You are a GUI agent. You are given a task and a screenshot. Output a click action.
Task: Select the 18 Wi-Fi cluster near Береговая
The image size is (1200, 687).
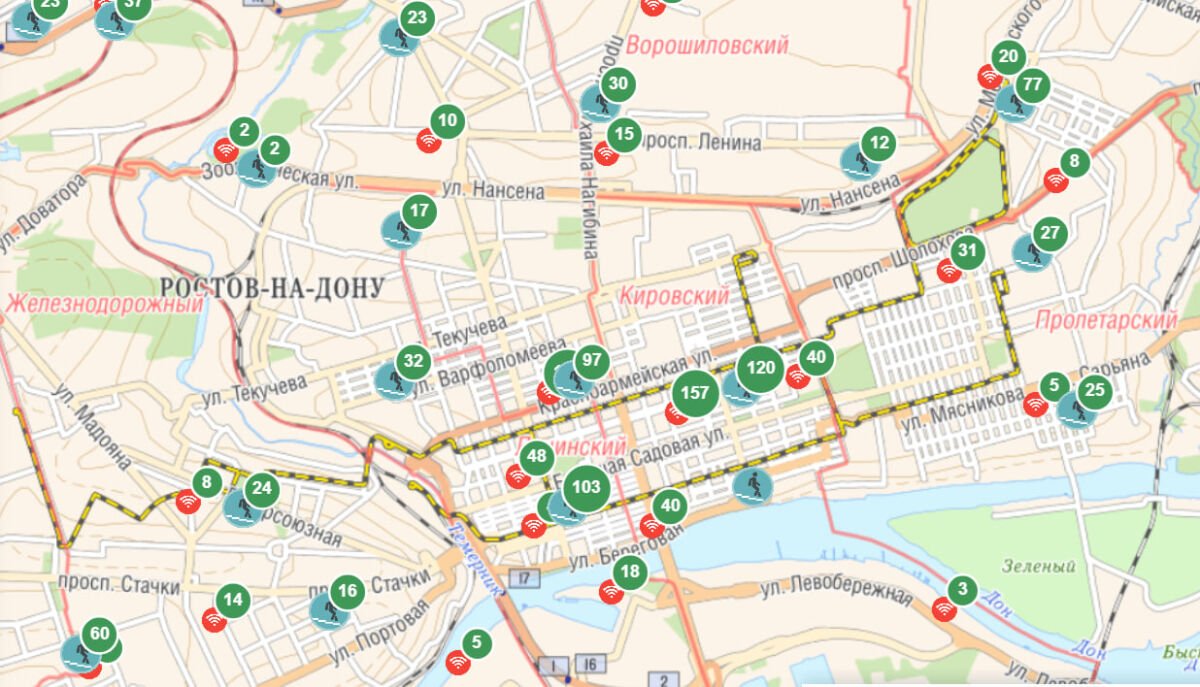point(630,573)
